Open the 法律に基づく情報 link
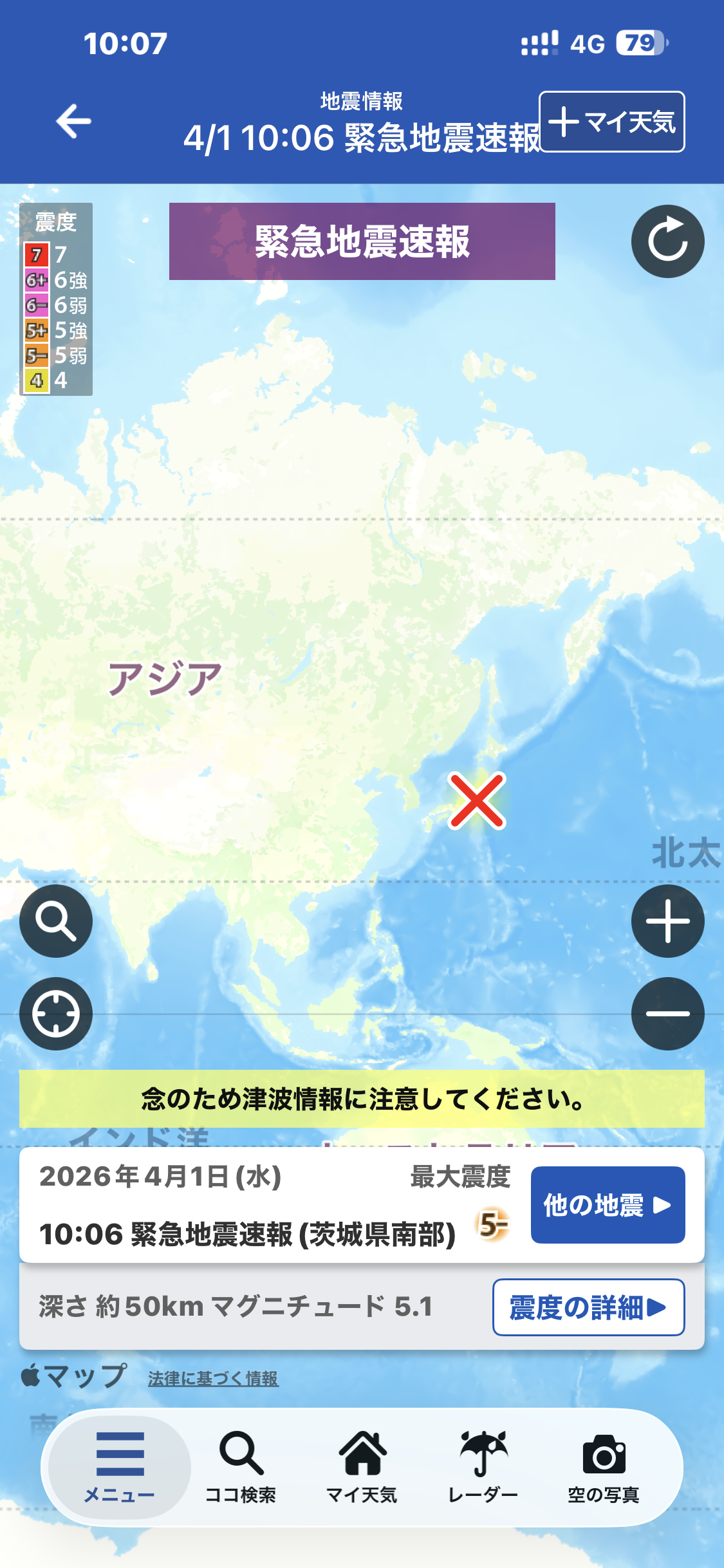Screen dimensions: 724x1568 tap(213, 1378)
